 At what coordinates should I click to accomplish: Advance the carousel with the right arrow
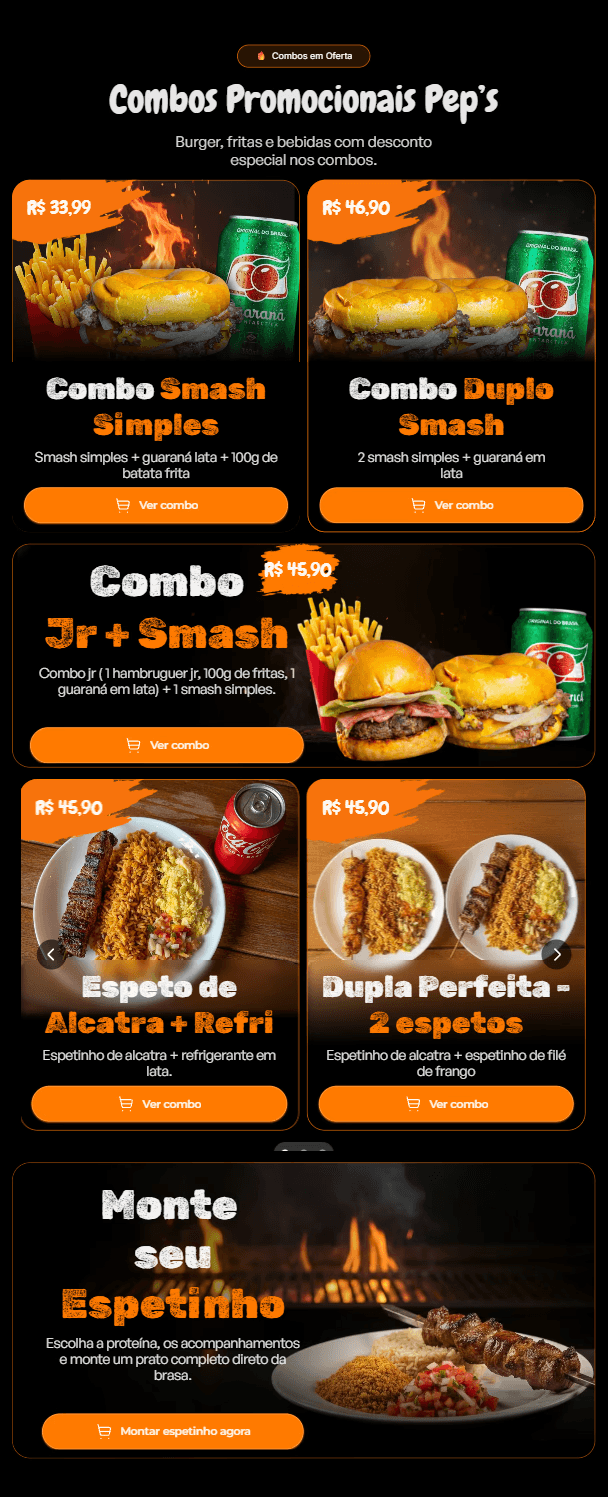coord(557,954)
